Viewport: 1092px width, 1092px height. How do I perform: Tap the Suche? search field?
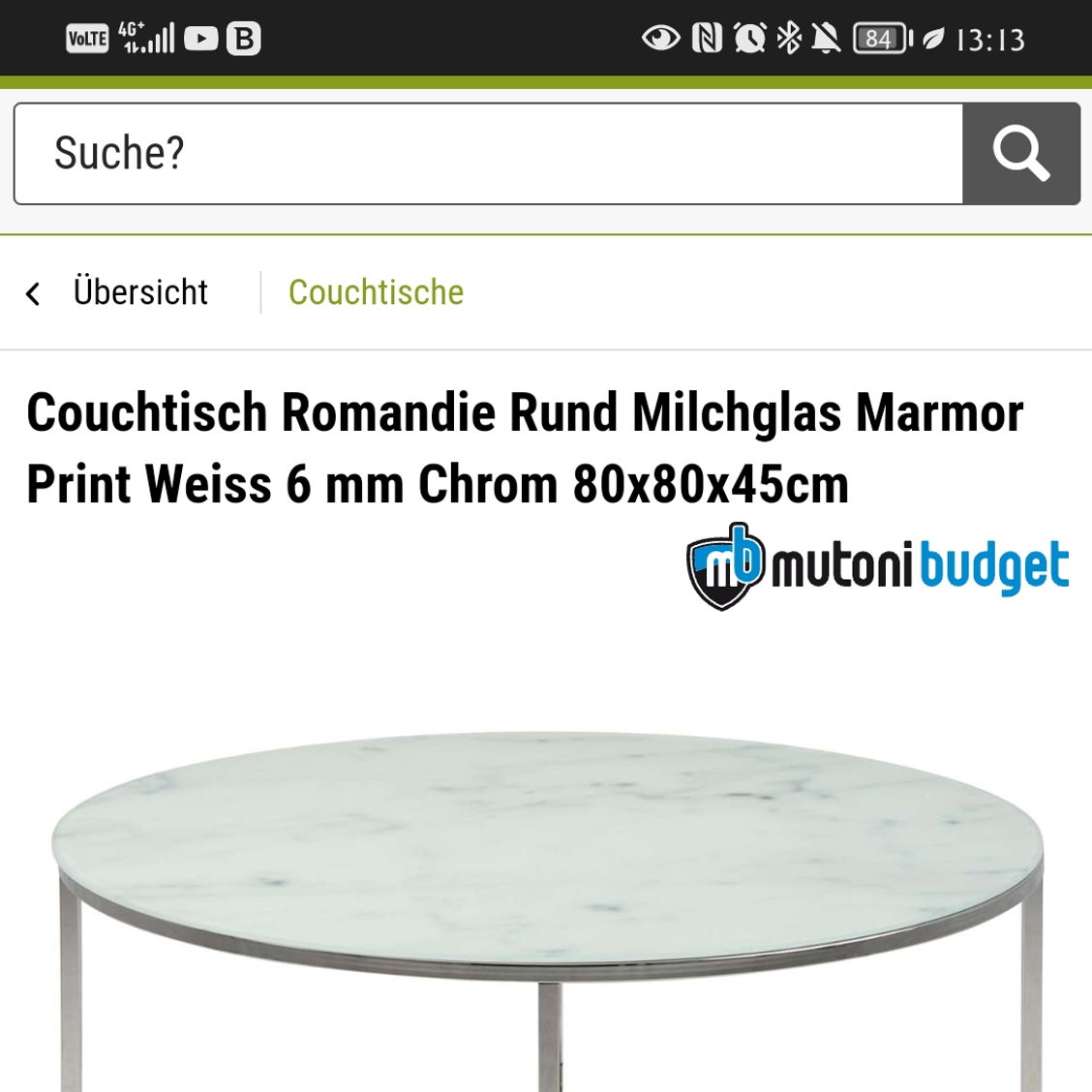tap(488, 153)
